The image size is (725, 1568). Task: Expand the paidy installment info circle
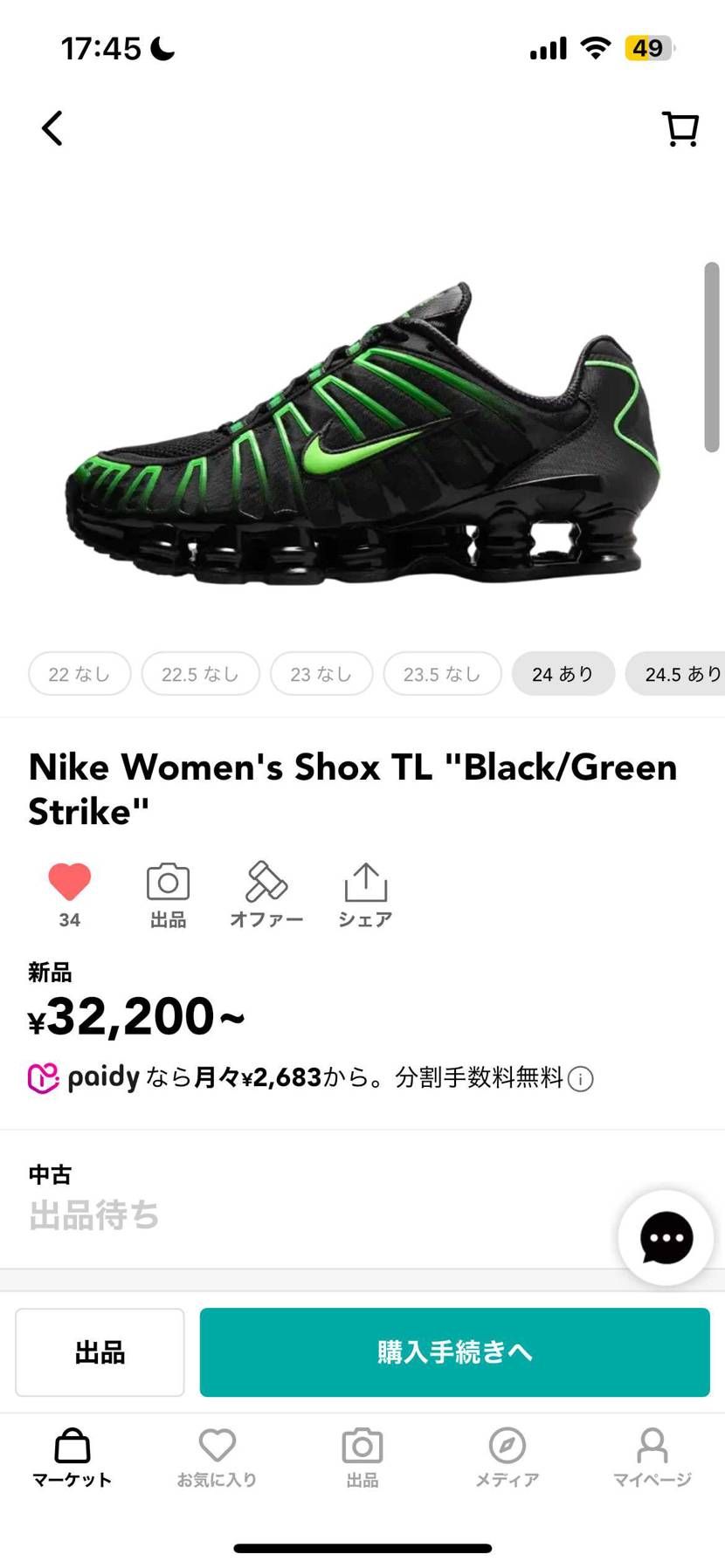pyautogui.click(x=580, y=1079)
